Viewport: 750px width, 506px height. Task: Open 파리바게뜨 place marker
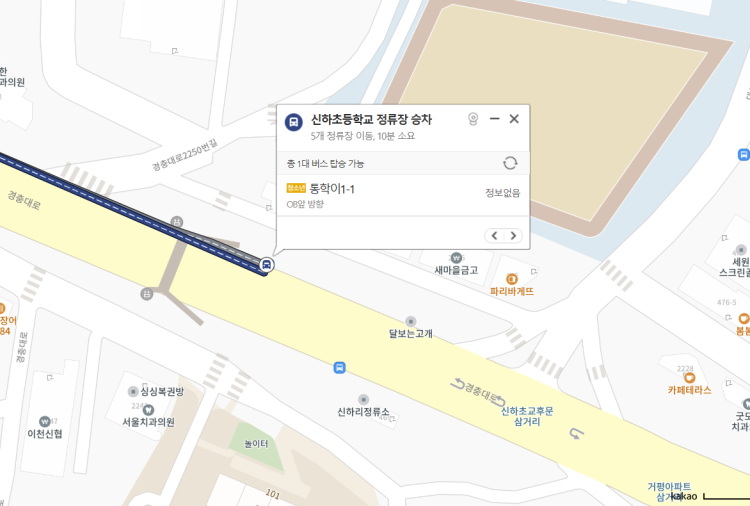click(512, 279)
